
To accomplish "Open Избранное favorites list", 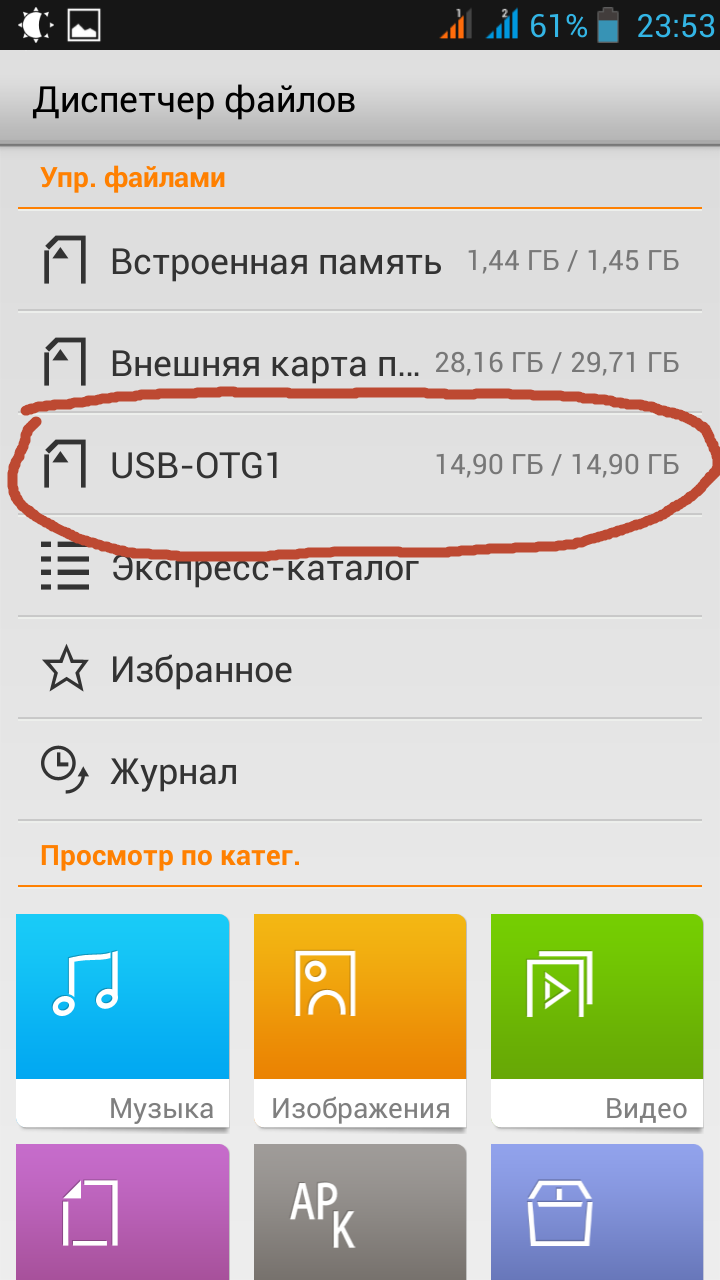I will pos(360,669).
